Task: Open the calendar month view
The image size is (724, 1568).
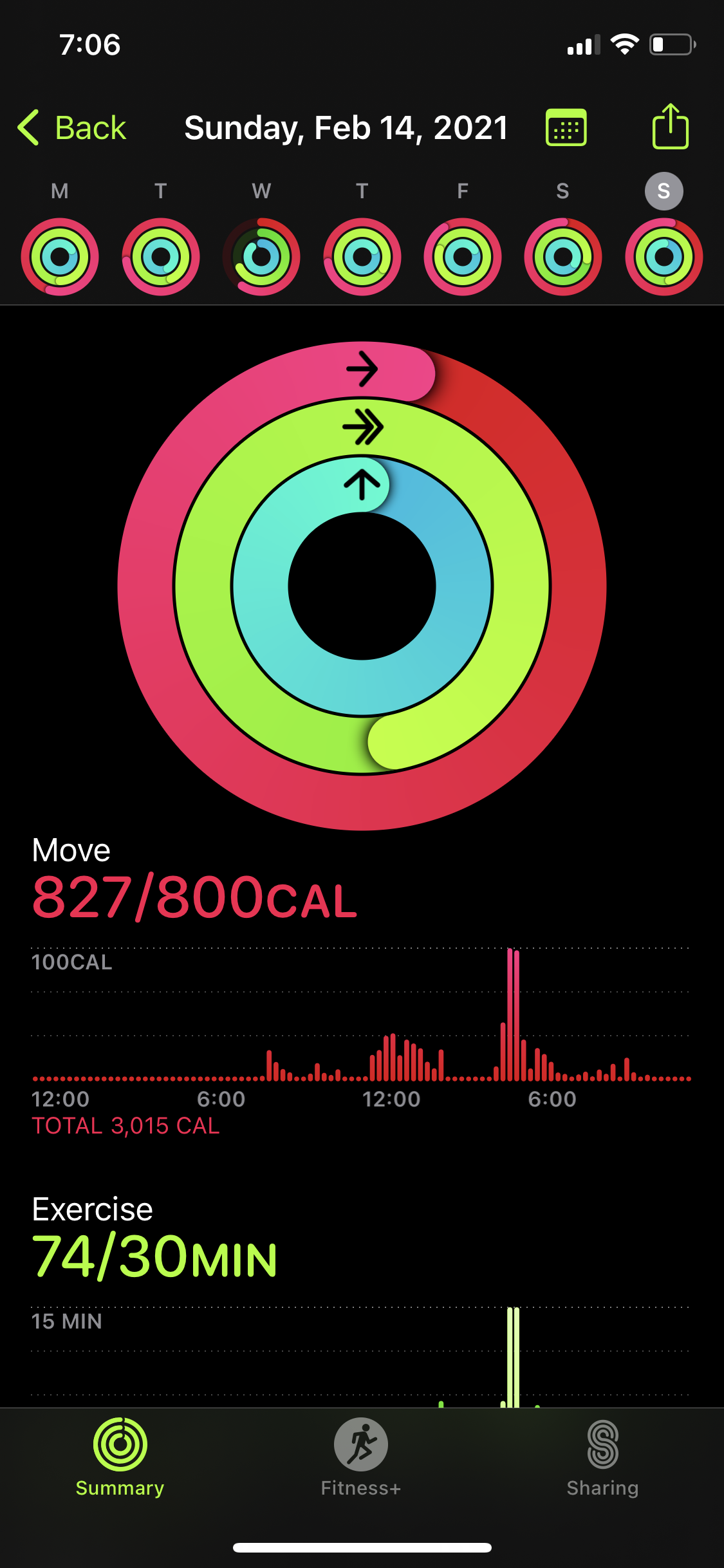Action: (x=566, y=127)
